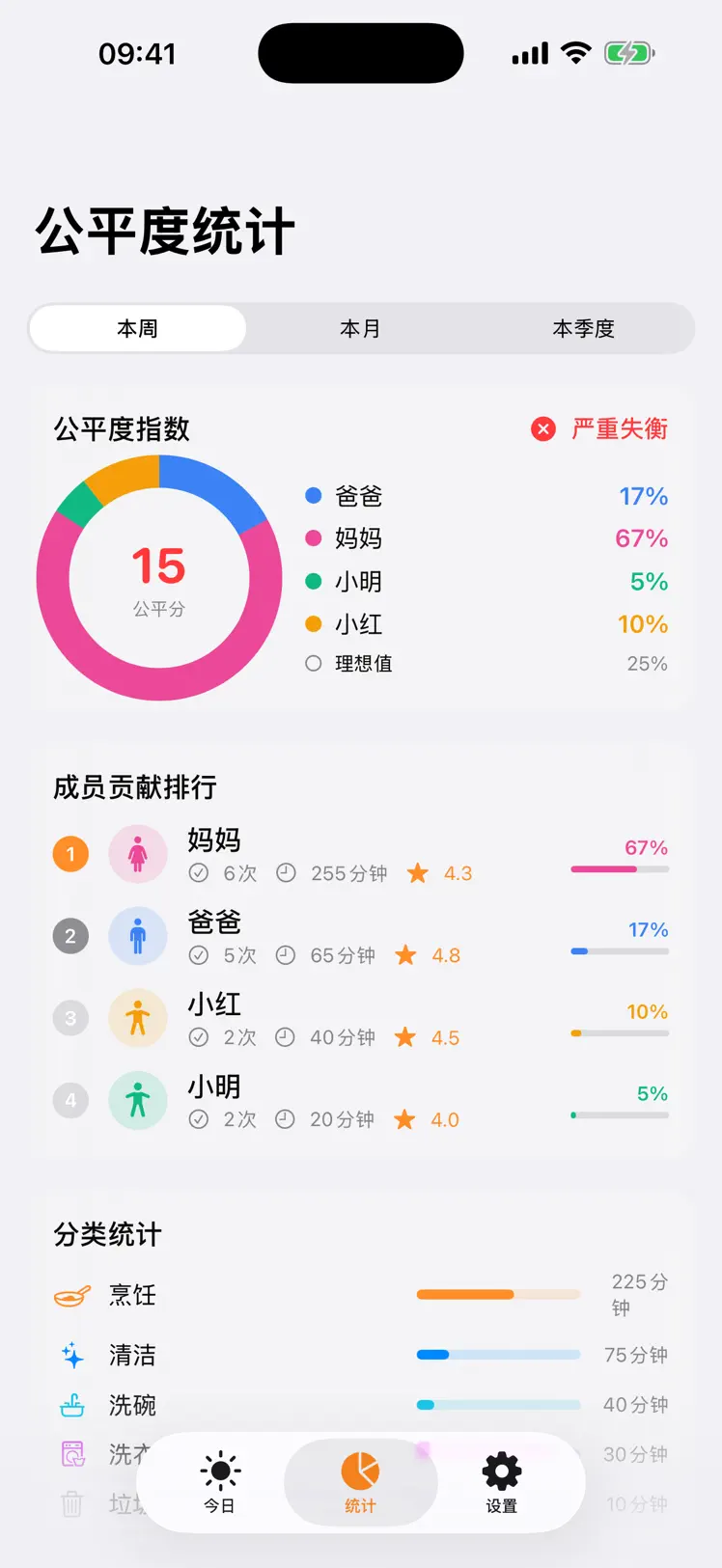Click the 清洁 sparkle cleaning icon
Image resolution: width=722 pixels, height=1568 pixels.
tap(71, 1355)
